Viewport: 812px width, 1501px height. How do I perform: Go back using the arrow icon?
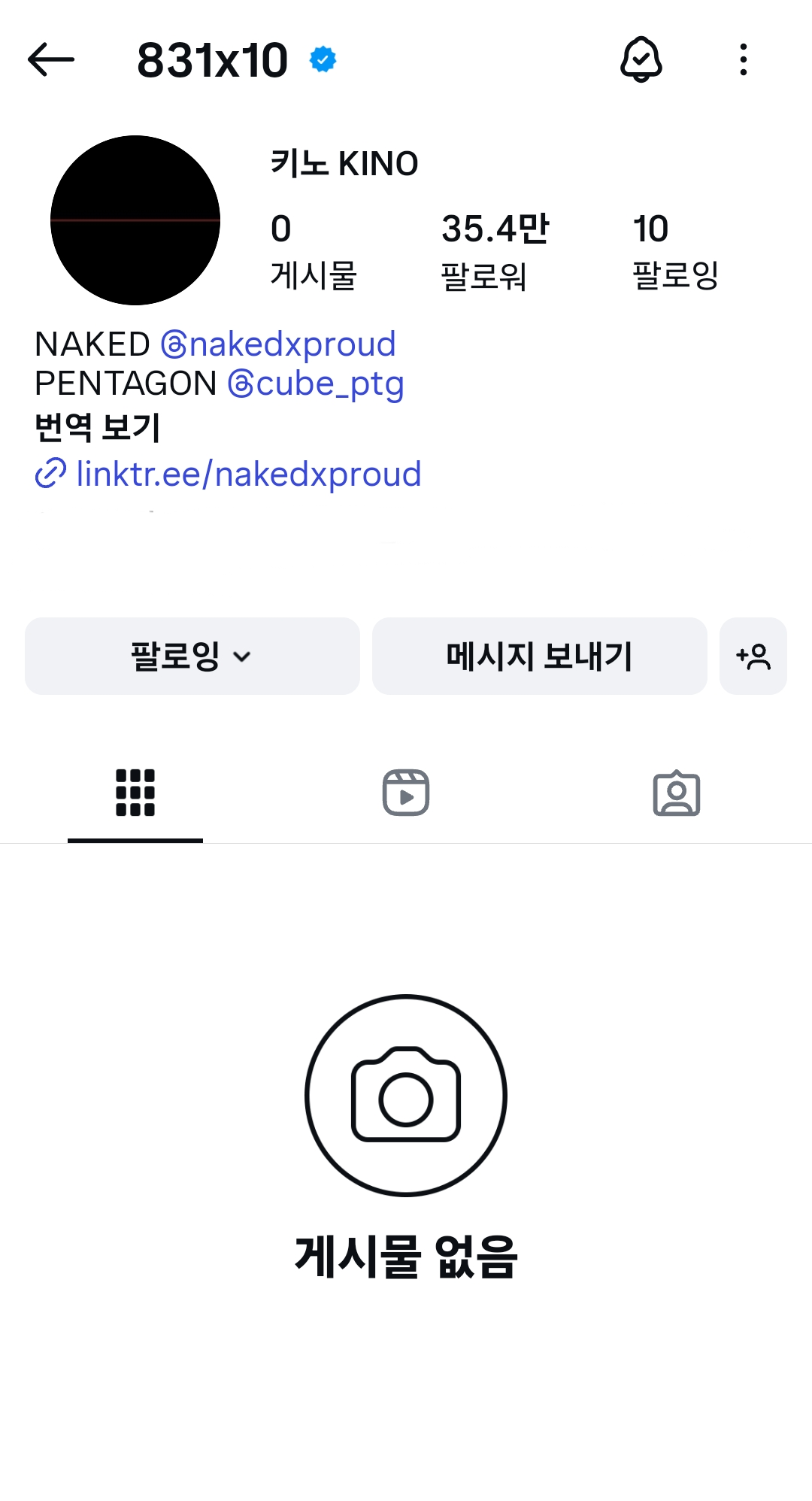click(51, 59)
